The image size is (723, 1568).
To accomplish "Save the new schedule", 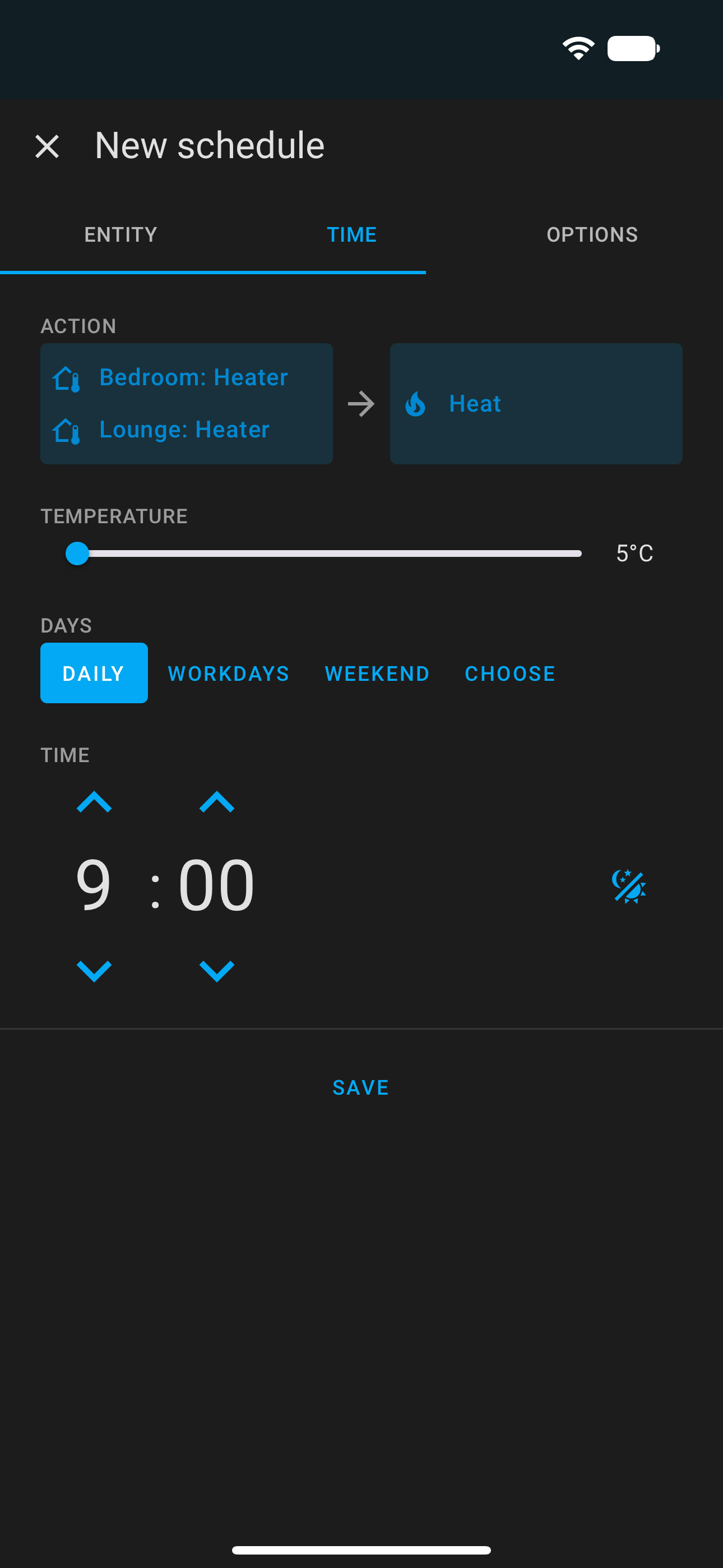I will [361, 1087].
